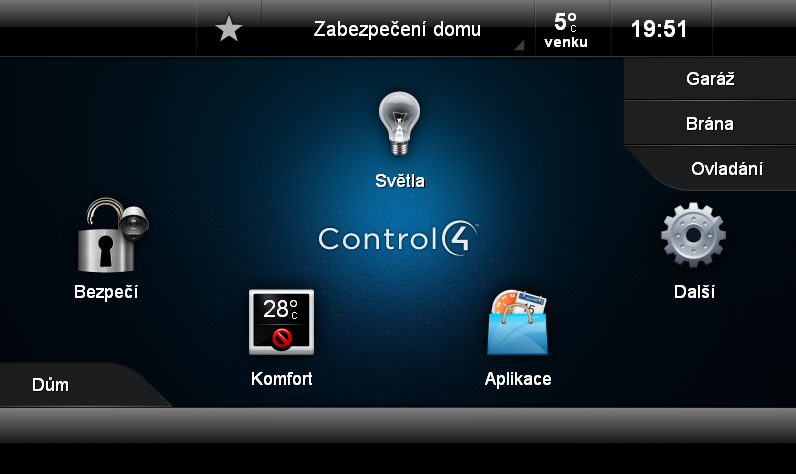The width and height of the screenshot is (796, 474).
Task: Select the Garáž shortcut
Action: [711, 80]
